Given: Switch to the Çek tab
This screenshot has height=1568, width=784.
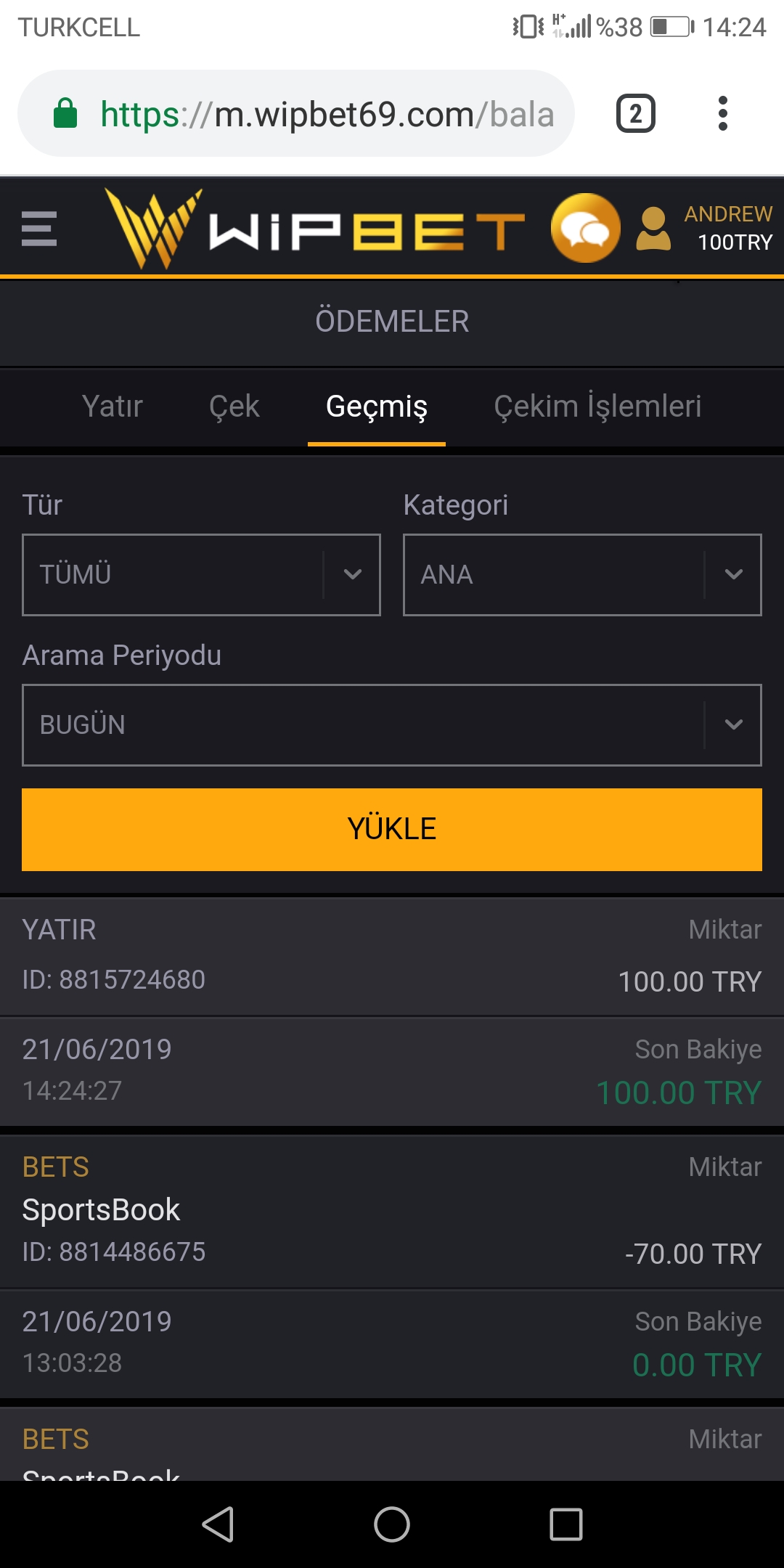Looking at the screenshot, I should click(234, 407).
